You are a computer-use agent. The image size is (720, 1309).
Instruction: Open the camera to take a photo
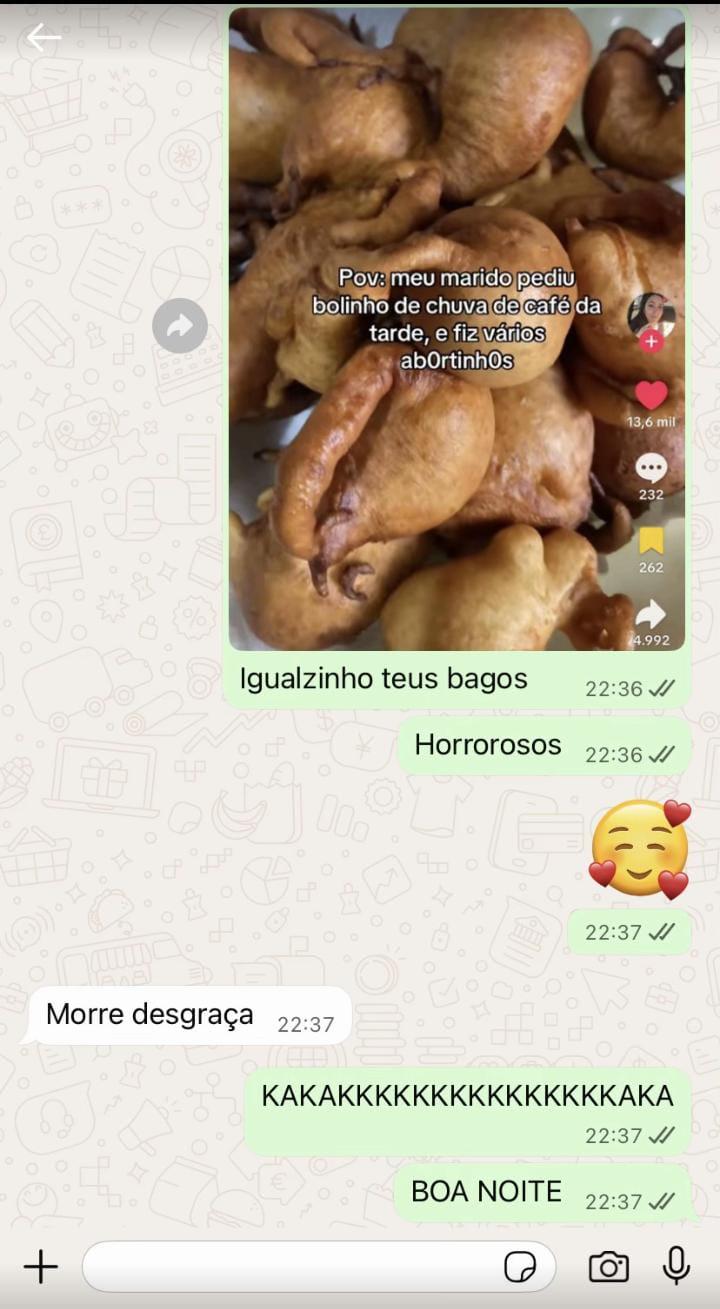tap(608, 1267)
